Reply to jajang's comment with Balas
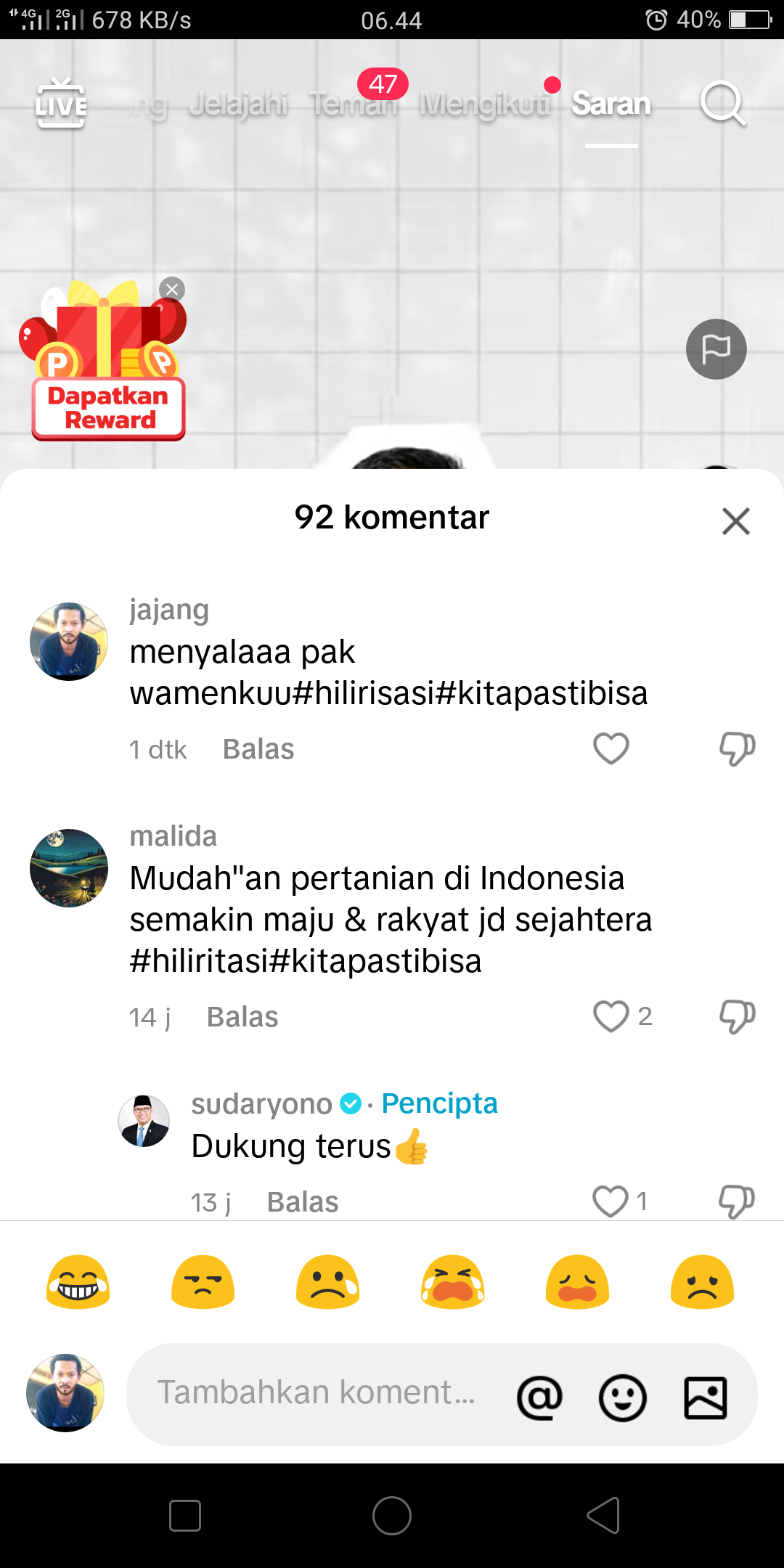Viewport: 784px width, 1568px height. click(258, 749)
